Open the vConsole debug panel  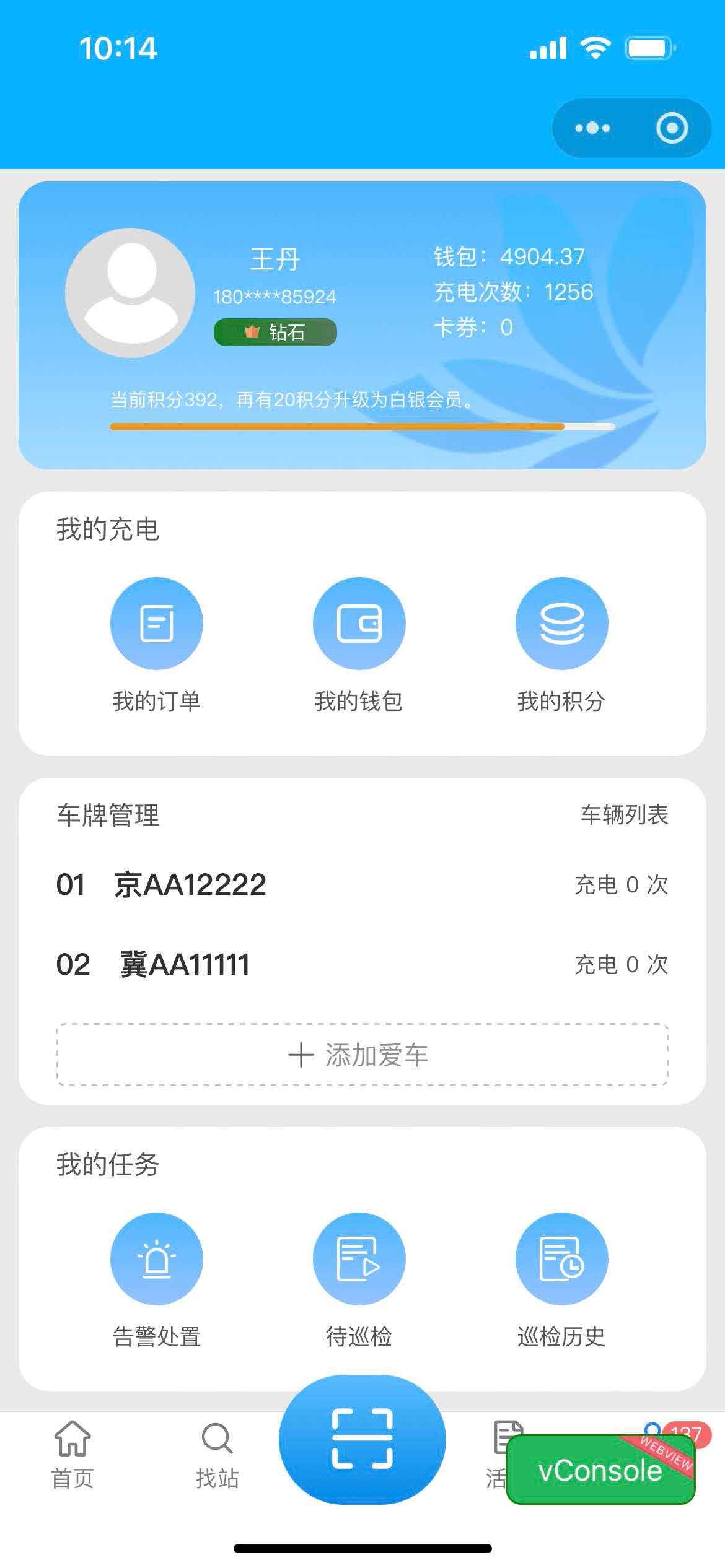(600, 1470)
